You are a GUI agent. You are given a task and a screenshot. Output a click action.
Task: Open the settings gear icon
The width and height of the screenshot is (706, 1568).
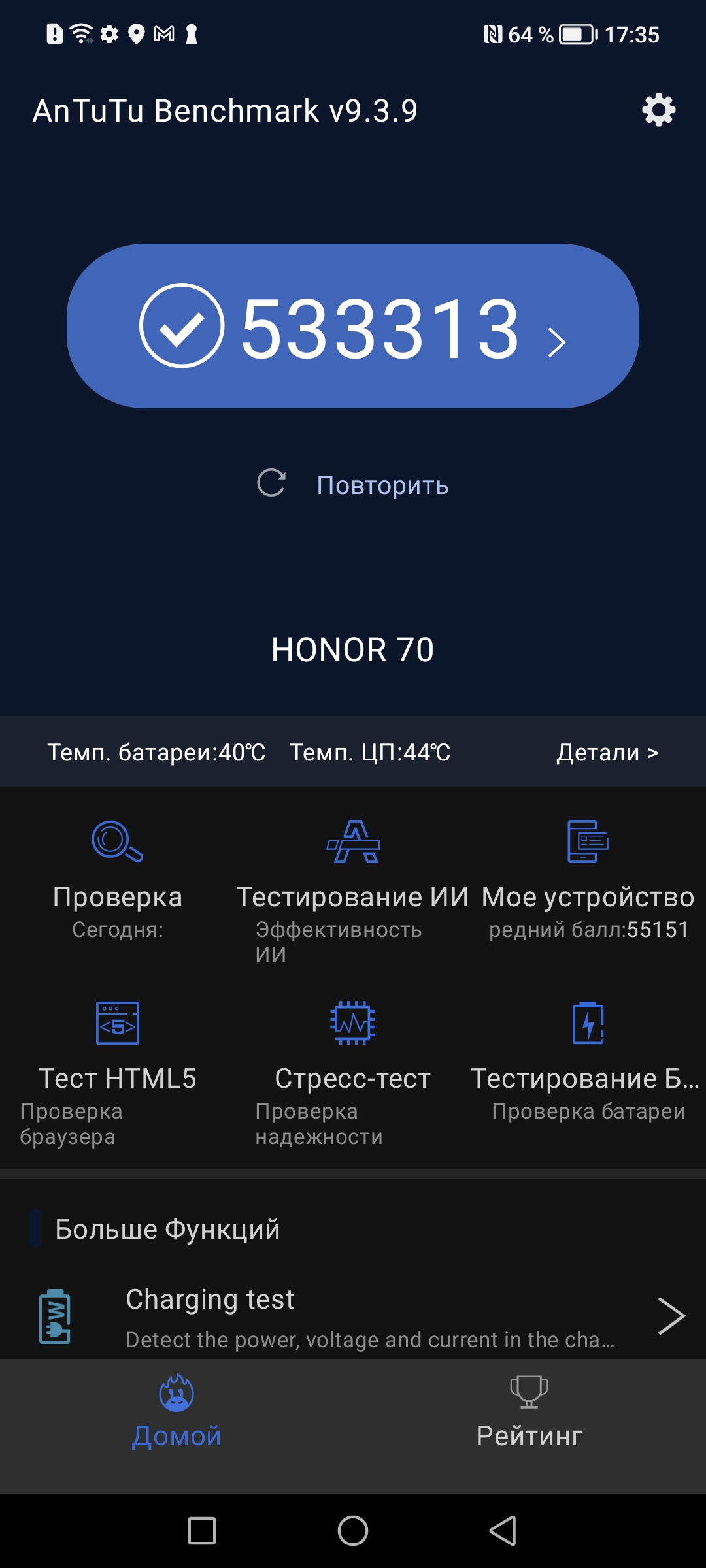[658, 110]
